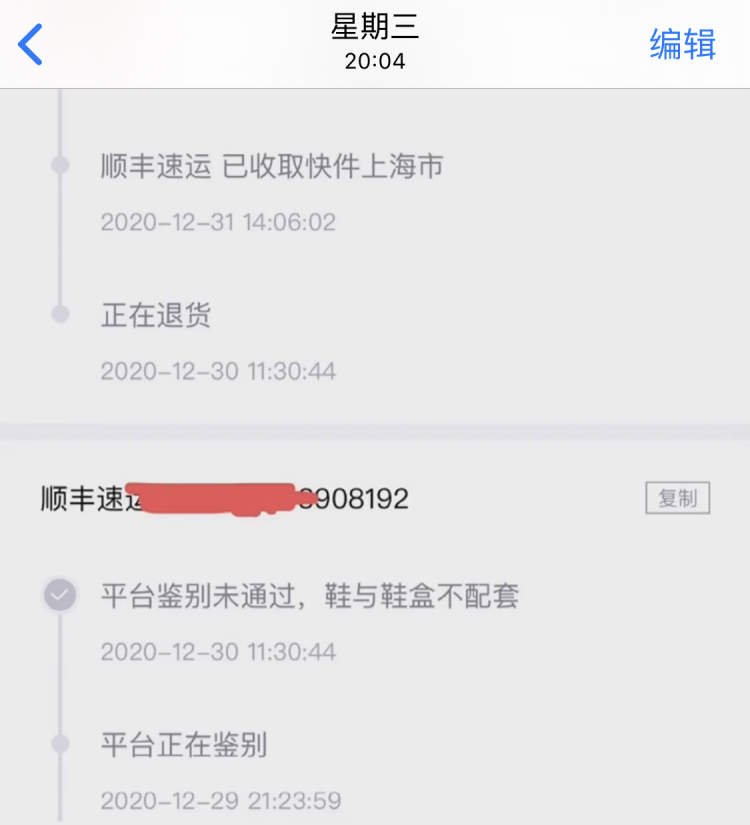This screenshot has height=825, width=750.
Task: Tap the timeline dot next to 平台正在鉴别
Action: (60, 745)
